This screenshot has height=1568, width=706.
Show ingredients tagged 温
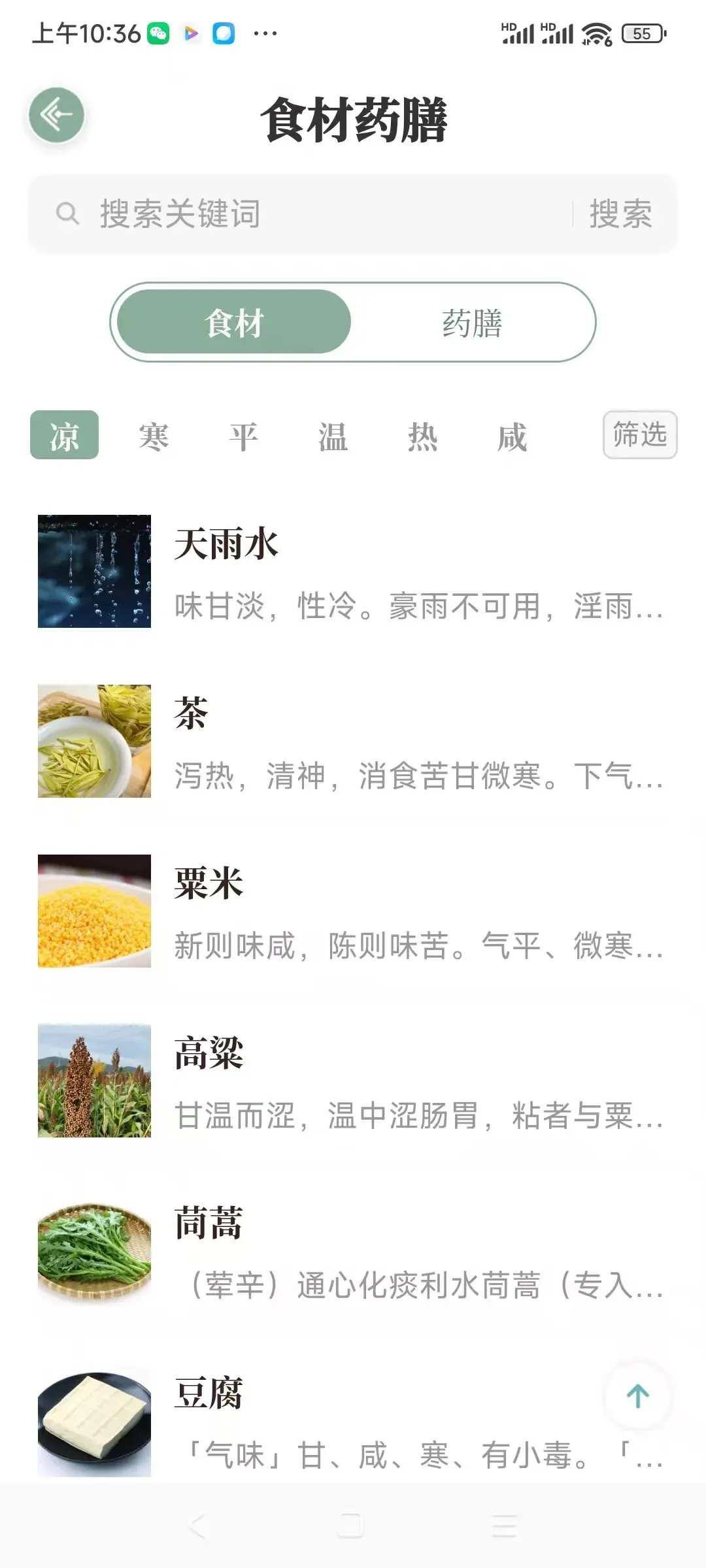click(333, 436)
